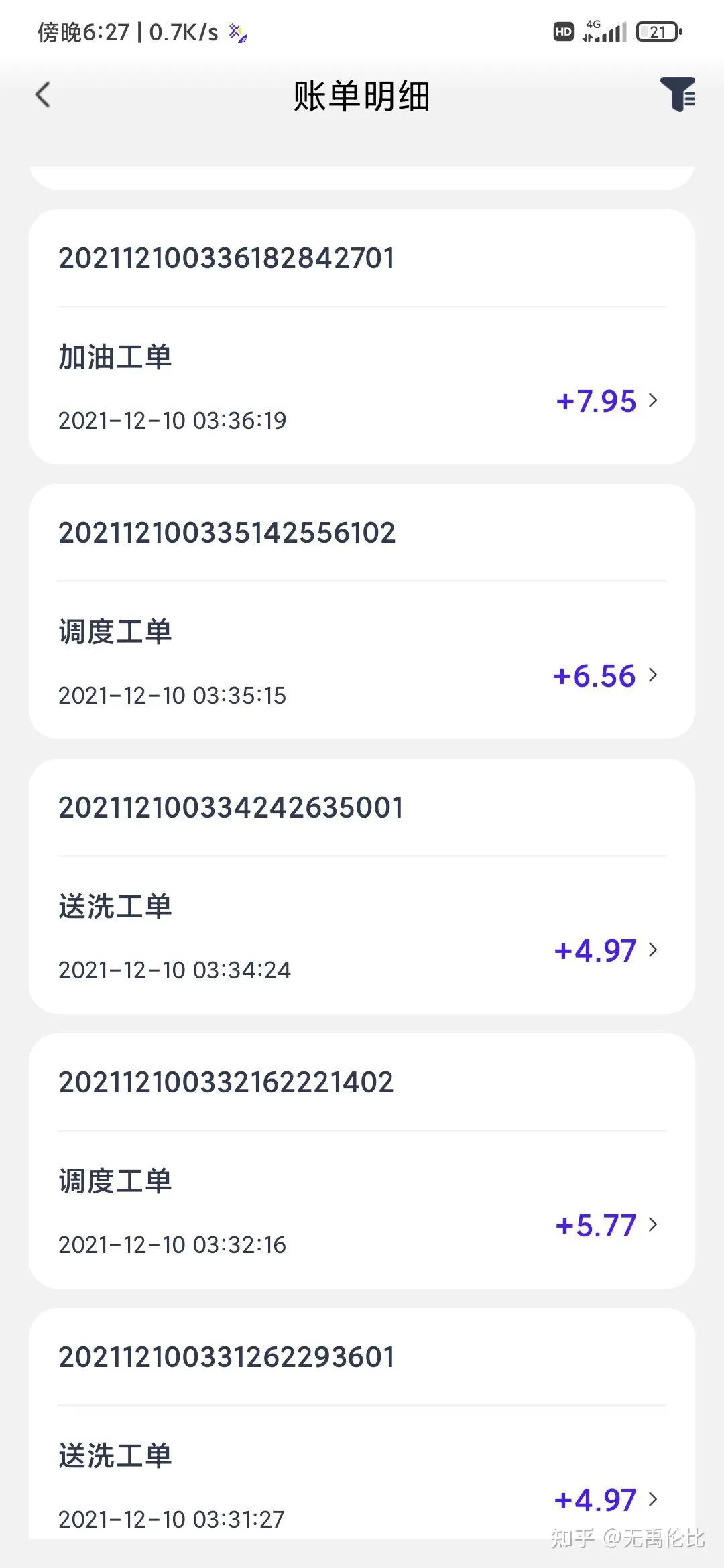This screenshot has height=1568, width=724.
Task: Select the 调度工单 label dated 03:32:16
Action: click(x=114, y=1178)
